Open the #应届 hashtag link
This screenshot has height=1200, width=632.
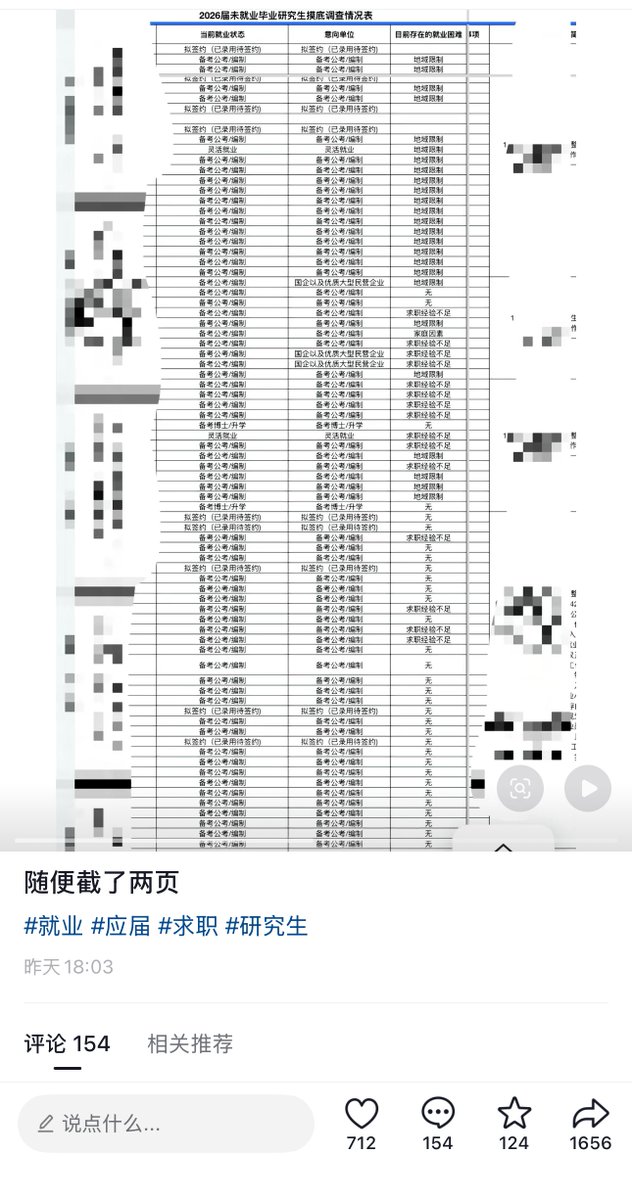point(121,925)
